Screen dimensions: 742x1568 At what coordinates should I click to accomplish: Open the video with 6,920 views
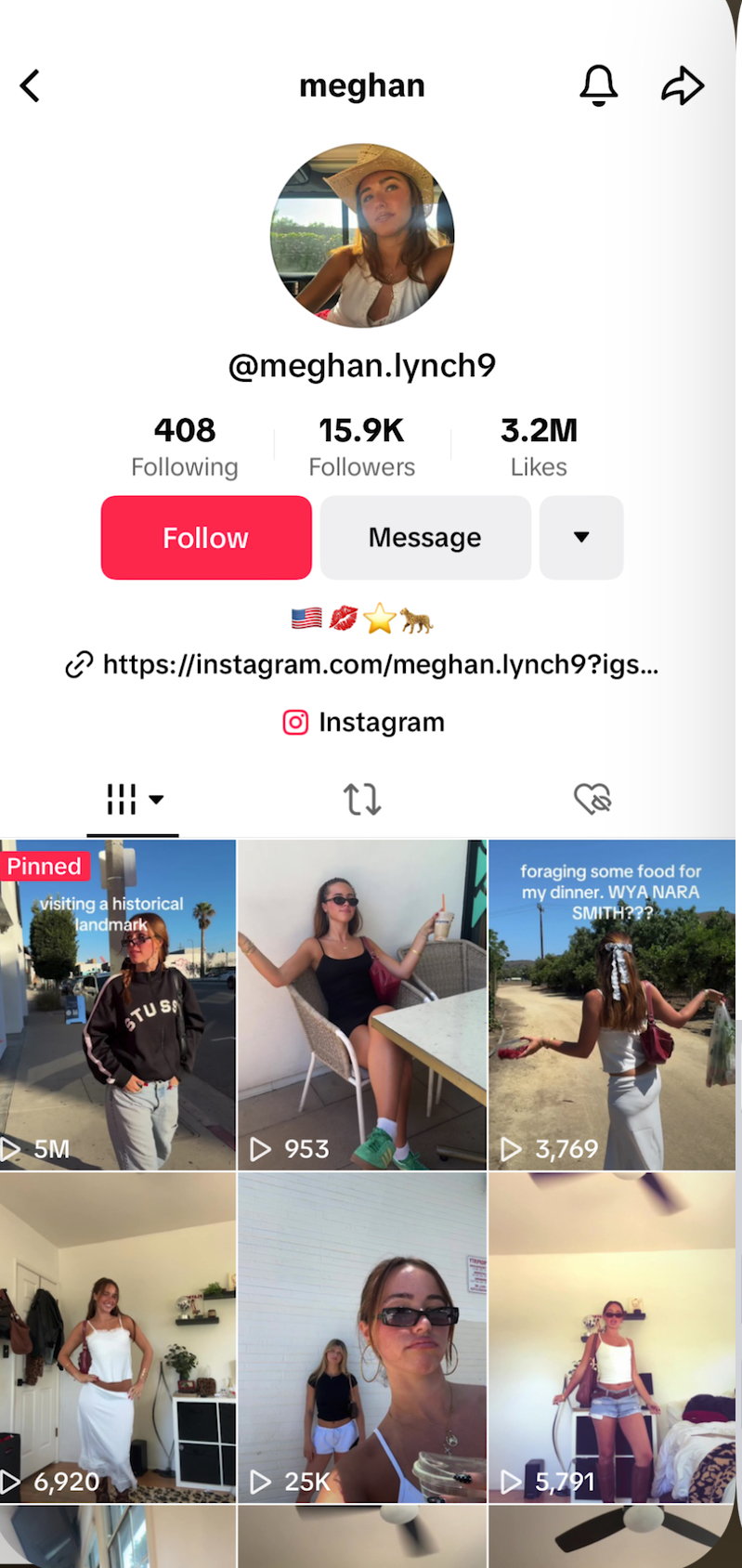118,1338
